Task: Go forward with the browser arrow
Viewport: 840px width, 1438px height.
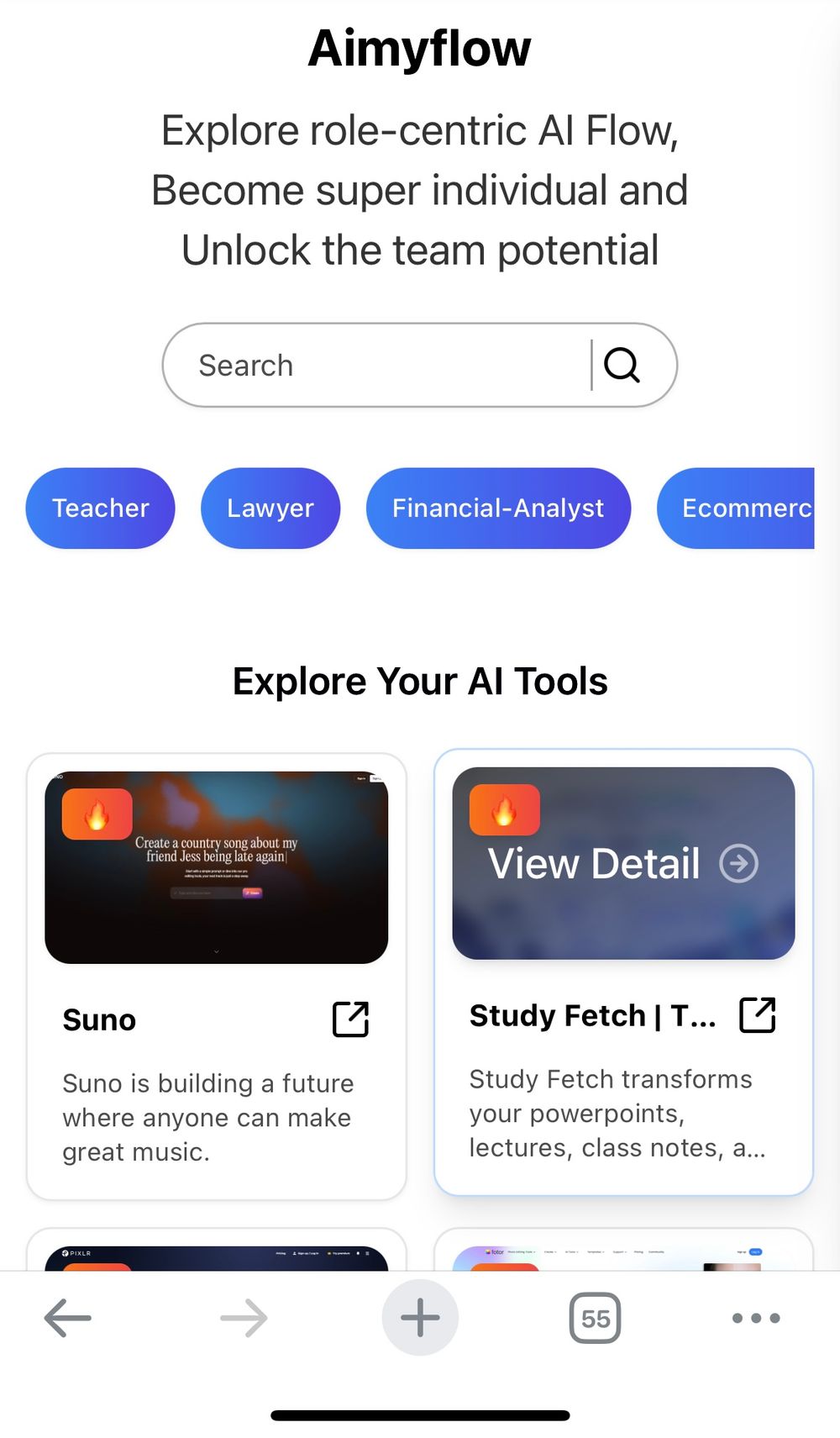Action: 244,1318
